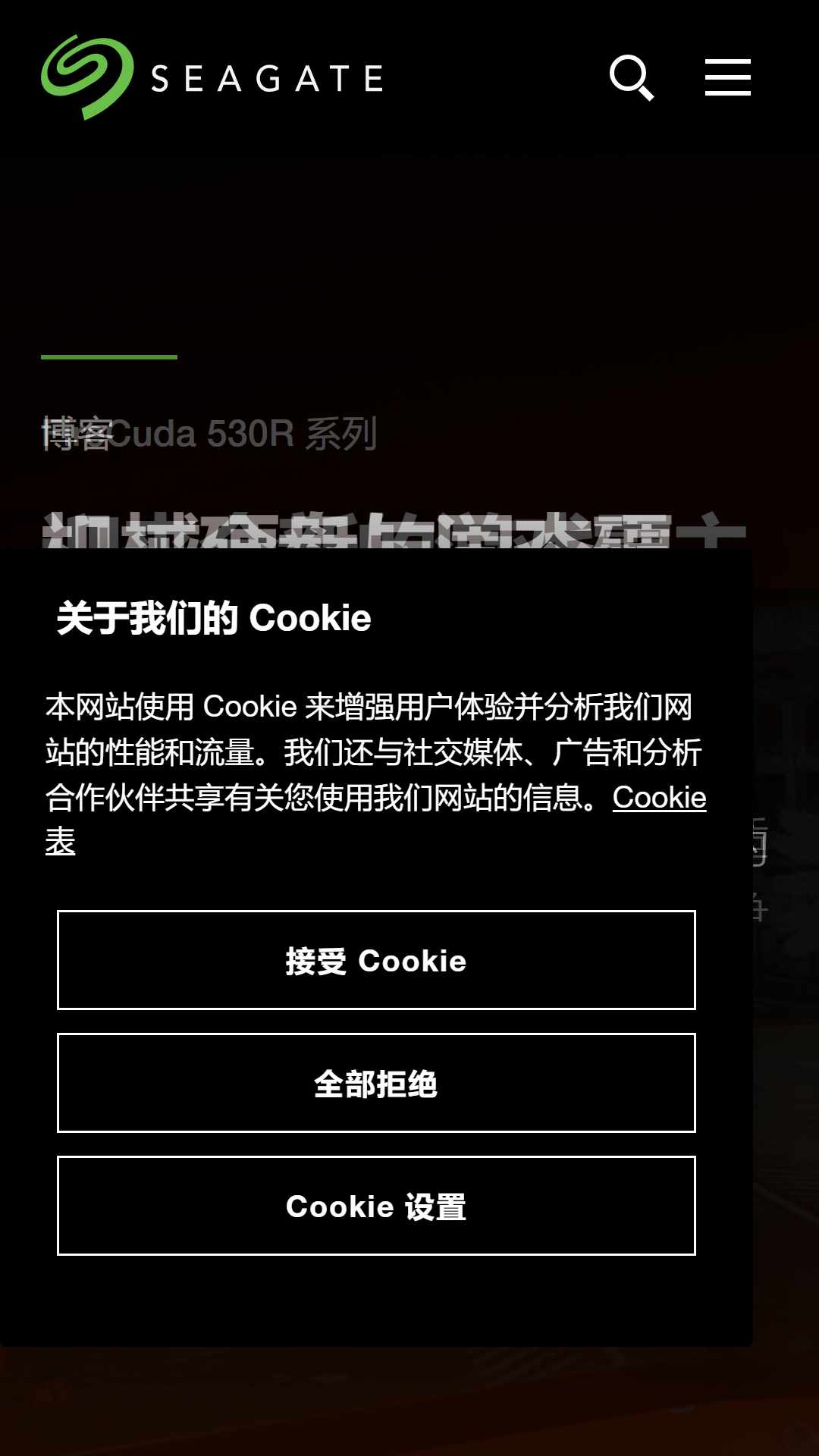The height and width of the screenshot is (1456, 819).
Task: Open the search magnifier icon
Action: (632, 77)
